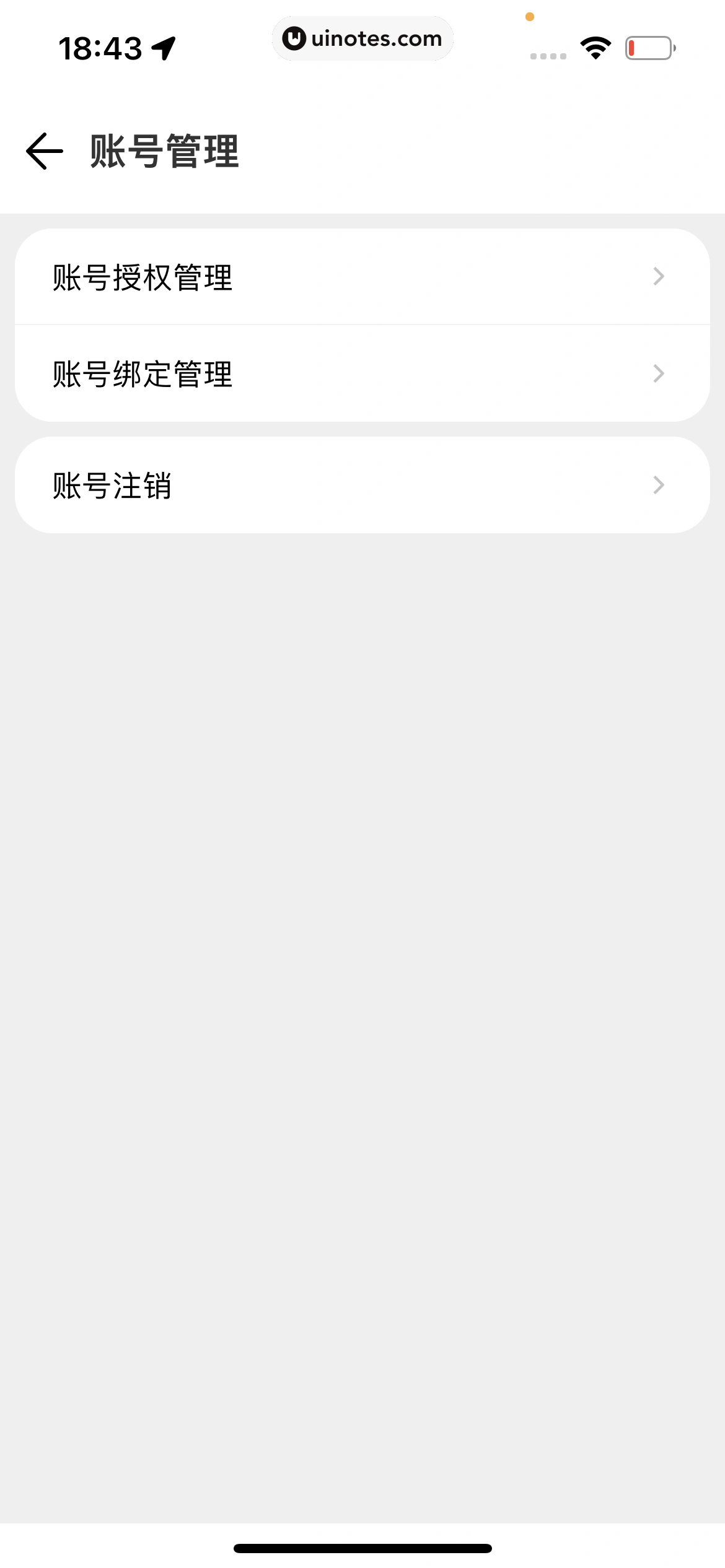Viewport: 725px width, 1568px height.
Task: Select the 账号注销 option
Action: (362, 485)
